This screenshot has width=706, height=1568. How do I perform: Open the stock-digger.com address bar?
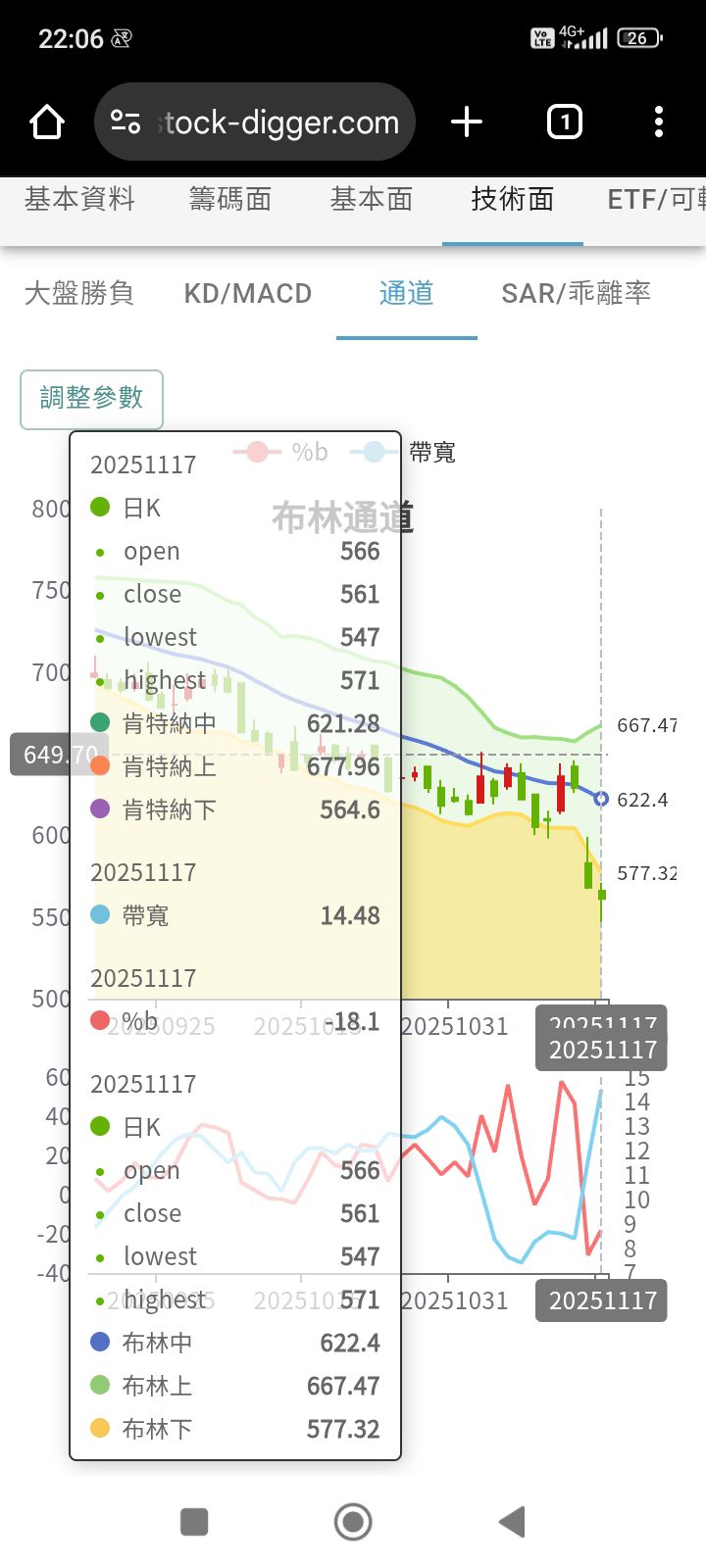[x=255, y=122]
